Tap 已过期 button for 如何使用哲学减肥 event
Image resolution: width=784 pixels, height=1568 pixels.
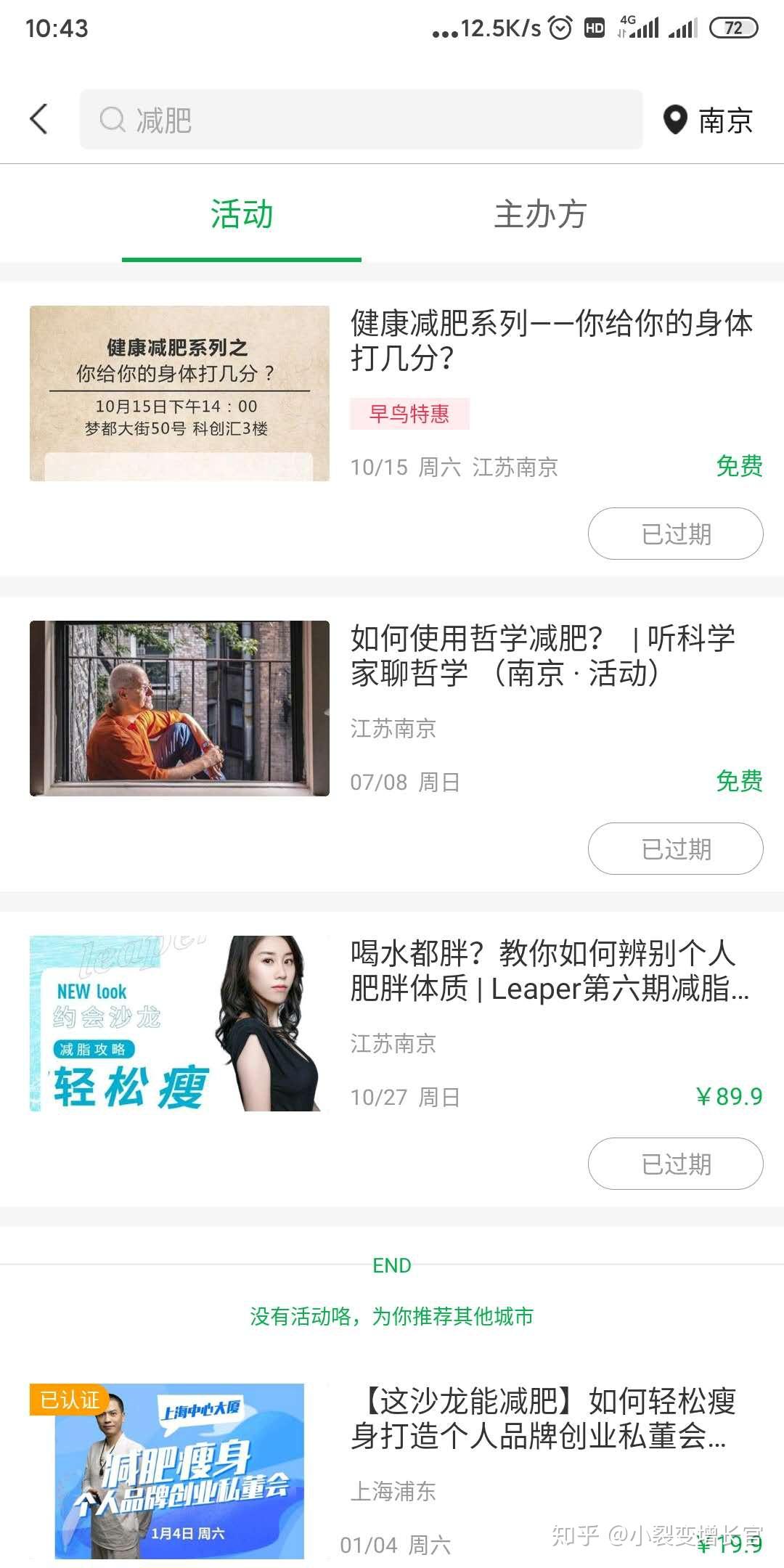point(675,849)
